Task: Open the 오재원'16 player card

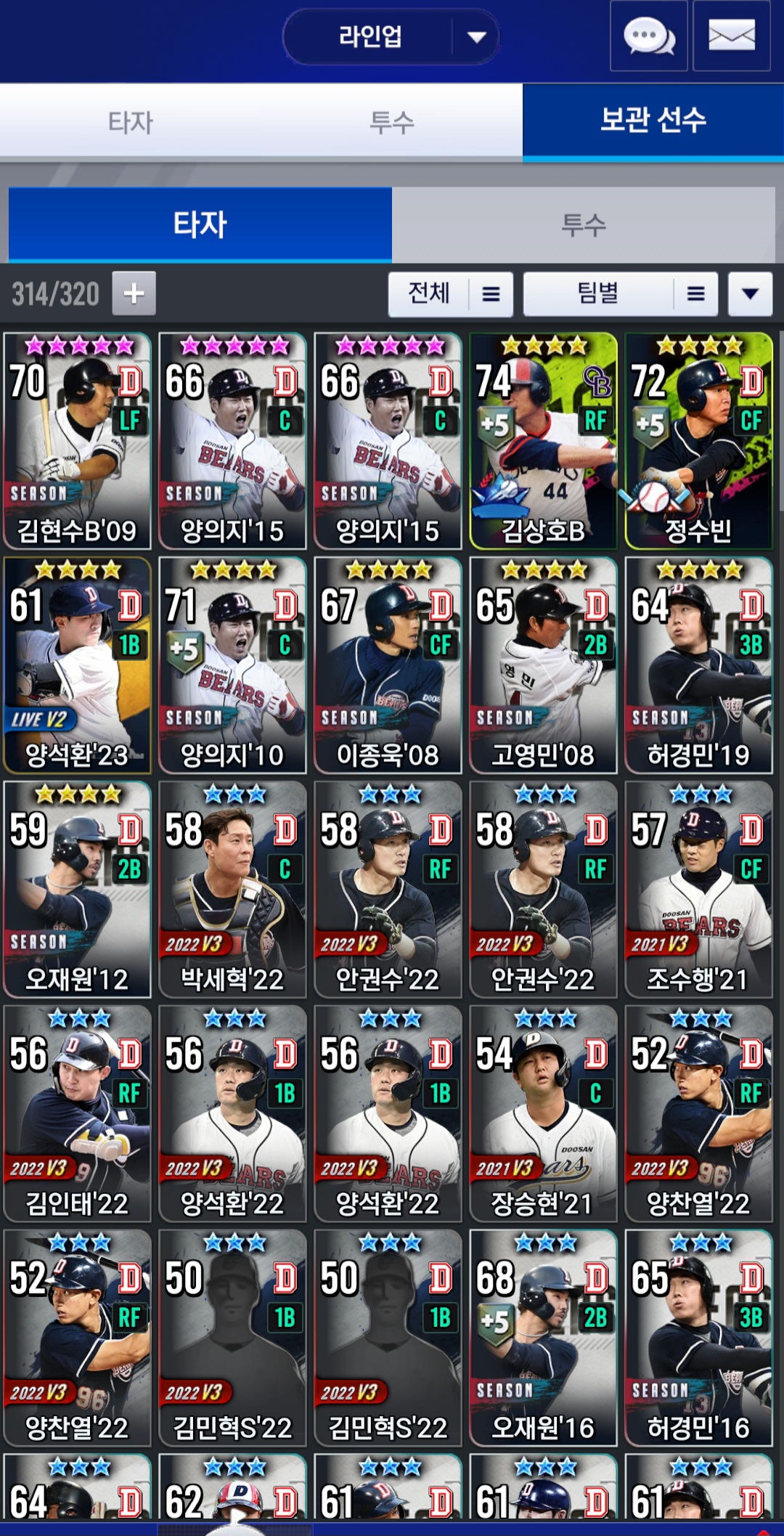Action: point(544,1338)
